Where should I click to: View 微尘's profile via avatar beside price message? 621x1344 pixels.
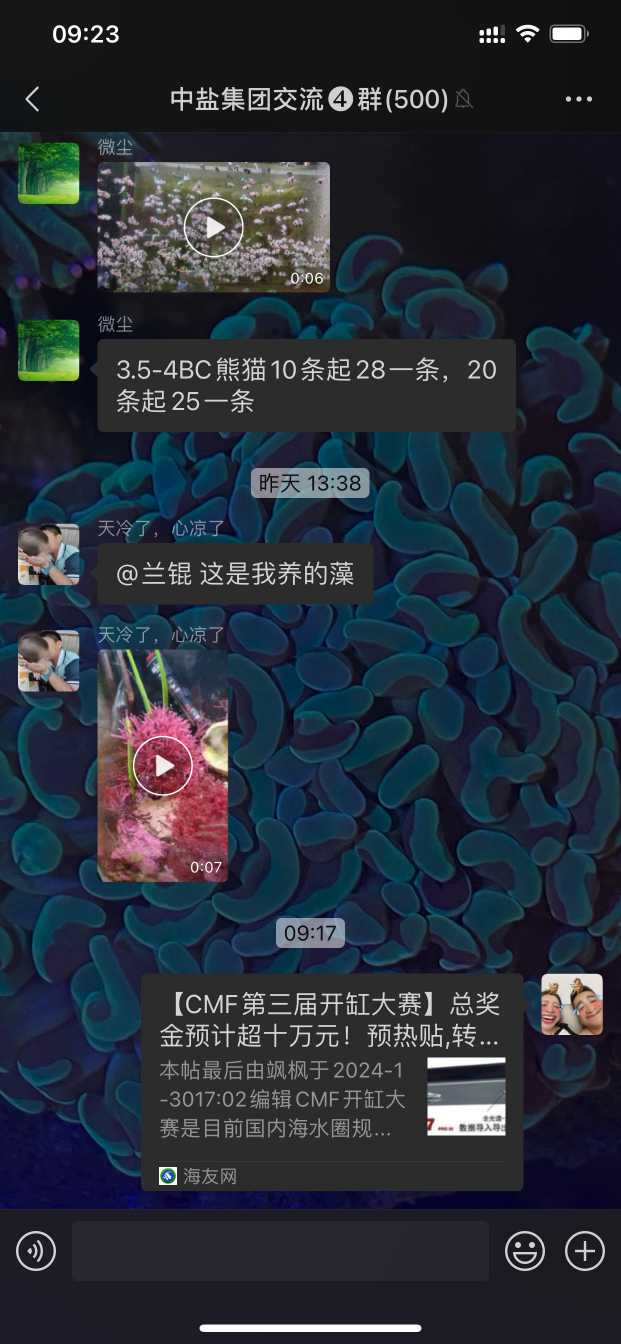click(x=49, y=350)
